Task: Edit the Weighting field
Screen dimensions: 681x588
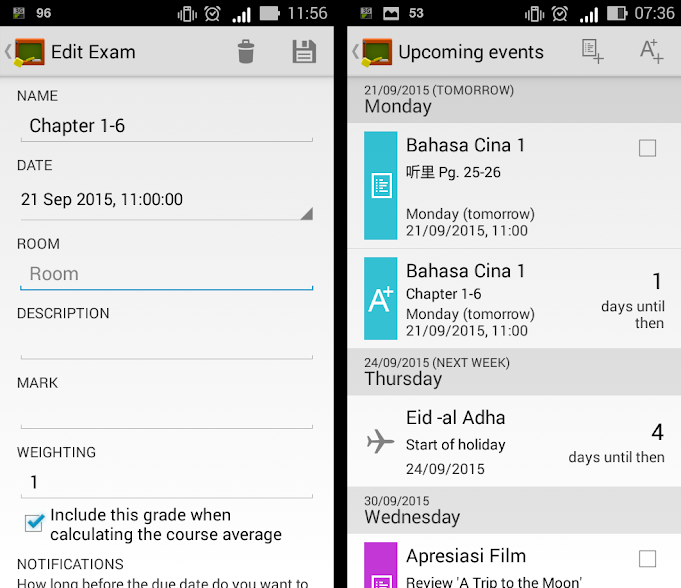Action: (166, 482)
